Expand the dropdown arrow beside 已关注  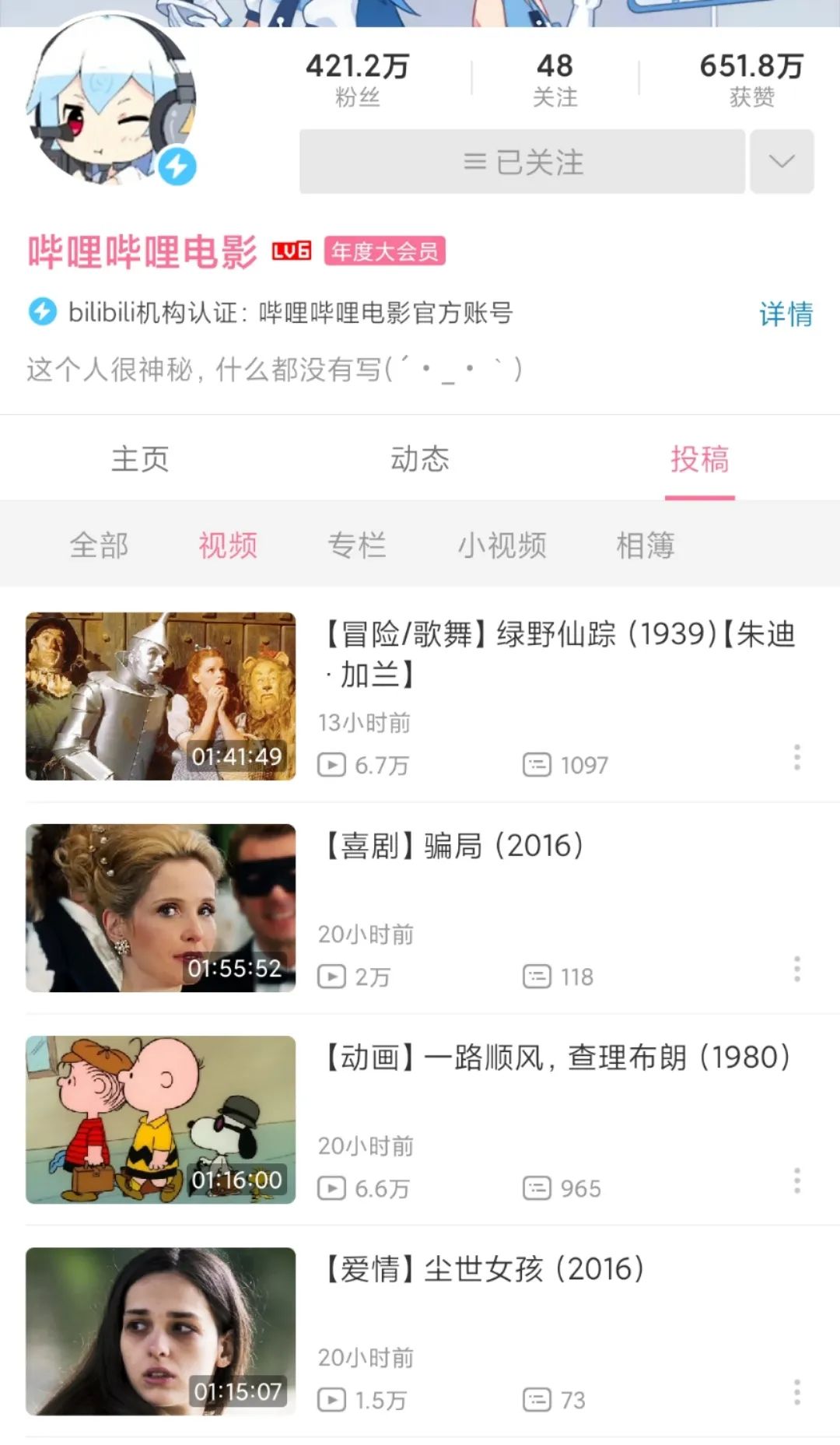click(x=781, y=162)
